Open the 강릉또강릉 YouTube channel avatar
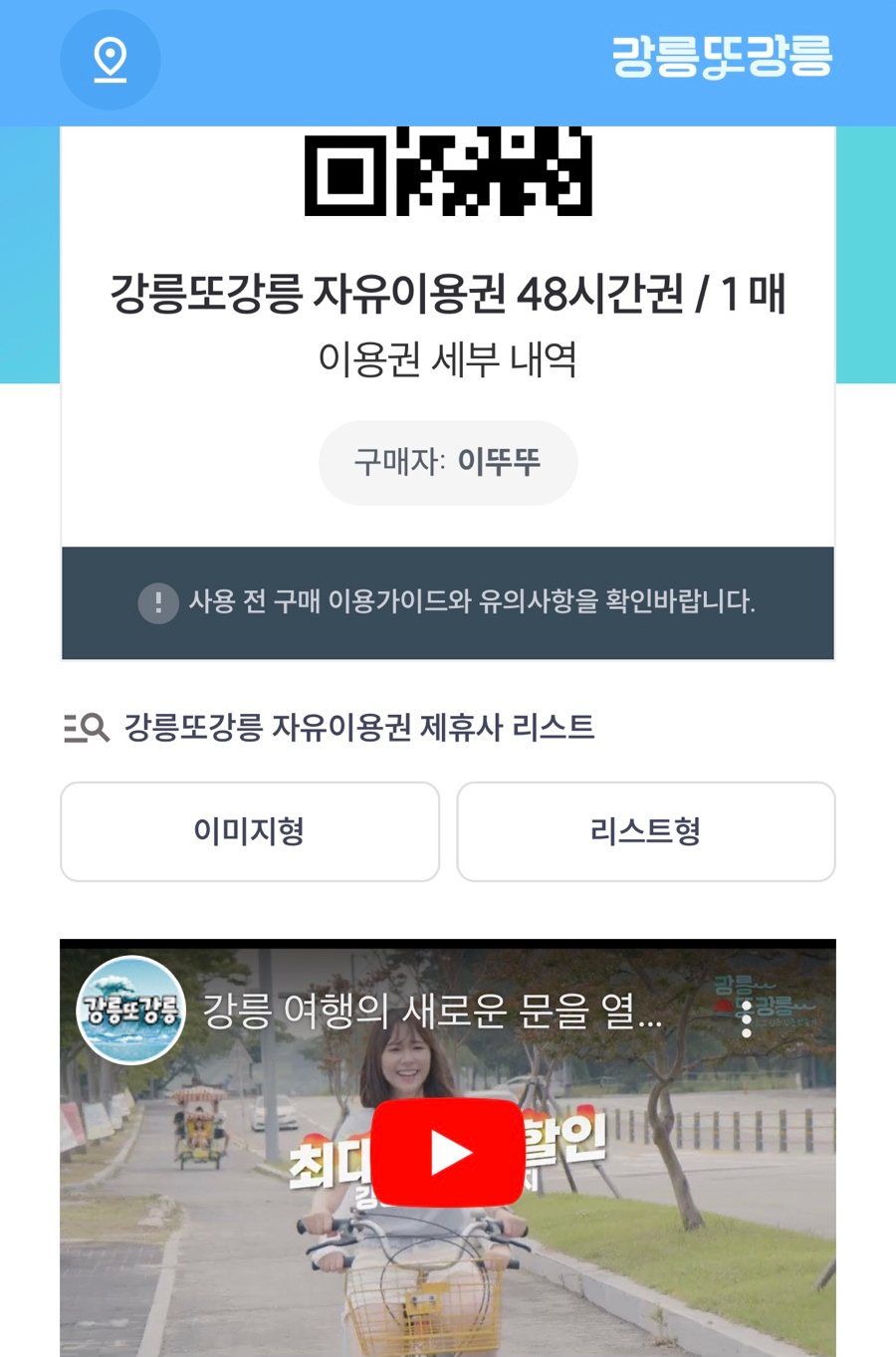The image size is (896, 1357). pyautogui.click(x=131, y=1011)
